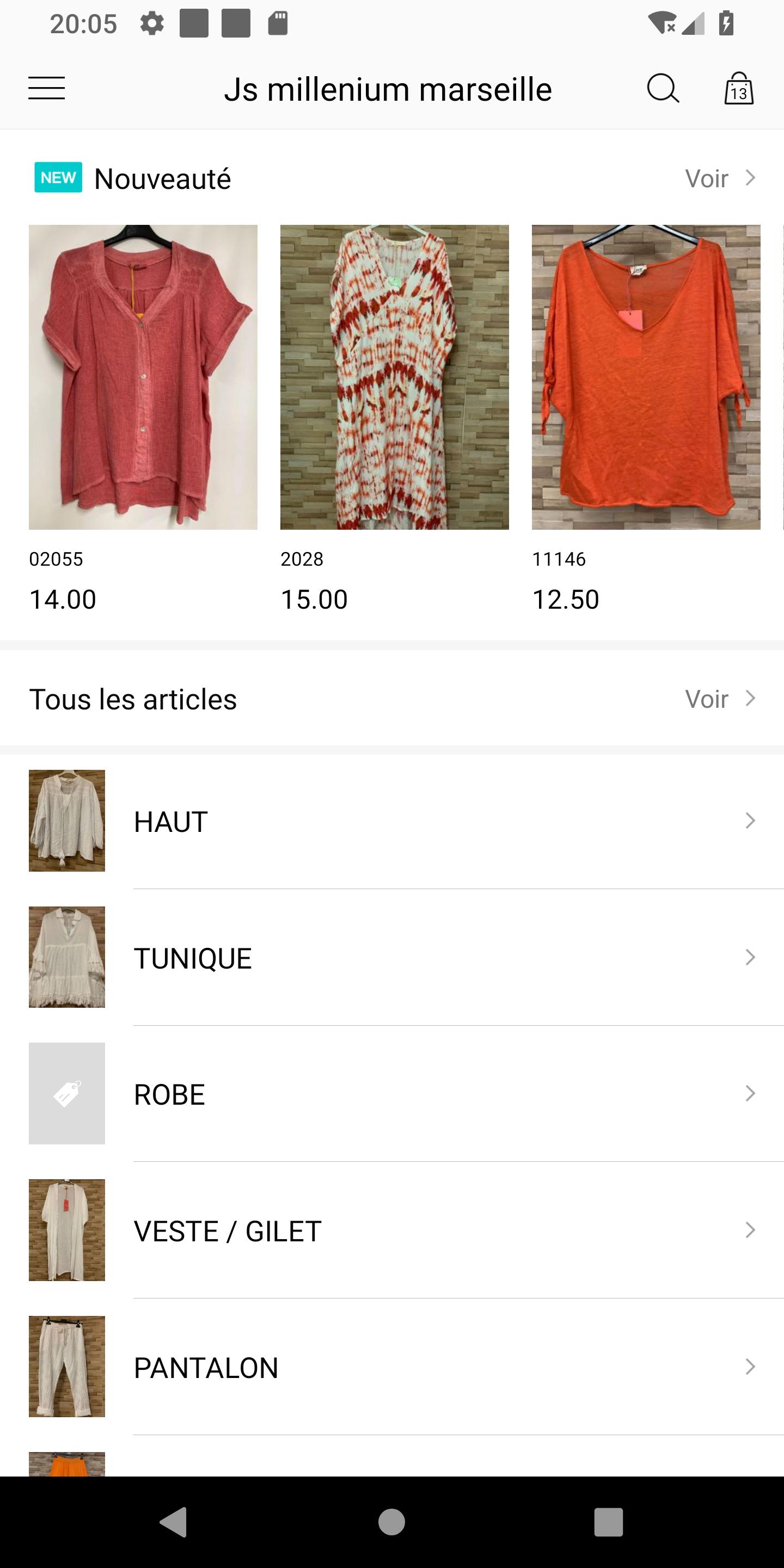View all Nouveauté items

point(719,179)
